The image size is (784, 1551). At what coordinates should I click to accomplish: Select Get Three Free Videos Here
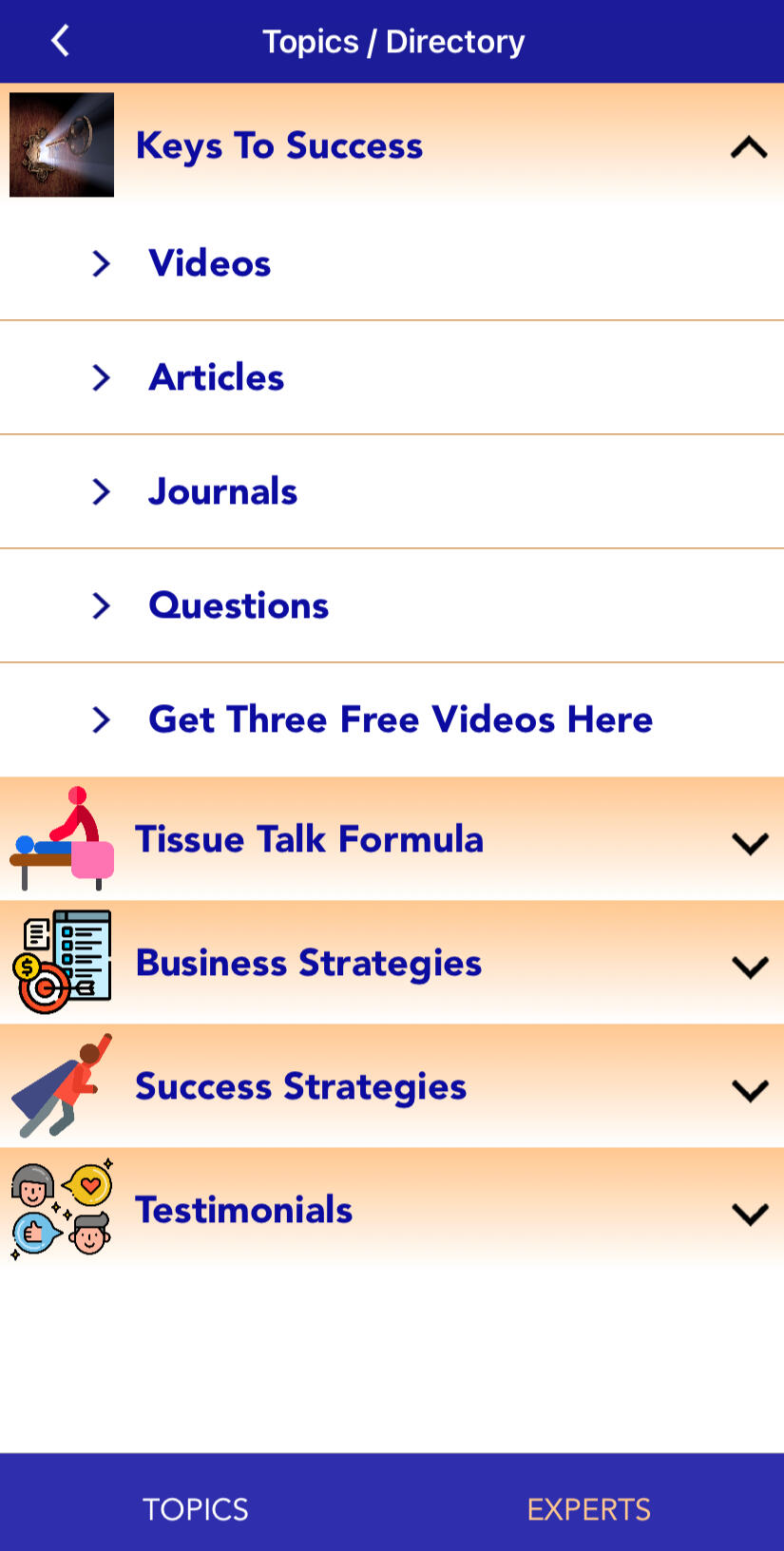(x=400, y=719)
